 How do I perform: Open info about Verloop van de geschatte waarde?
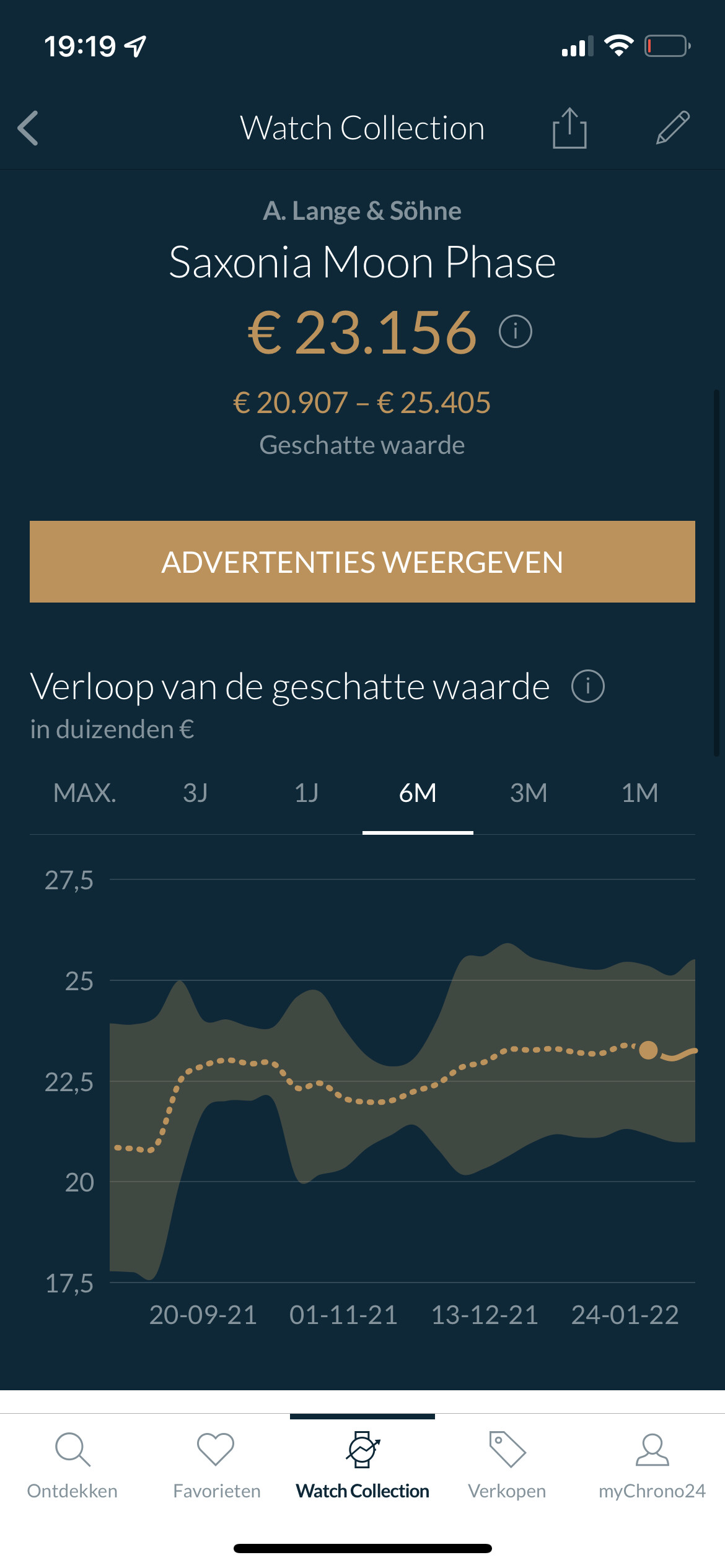[587, 686]
